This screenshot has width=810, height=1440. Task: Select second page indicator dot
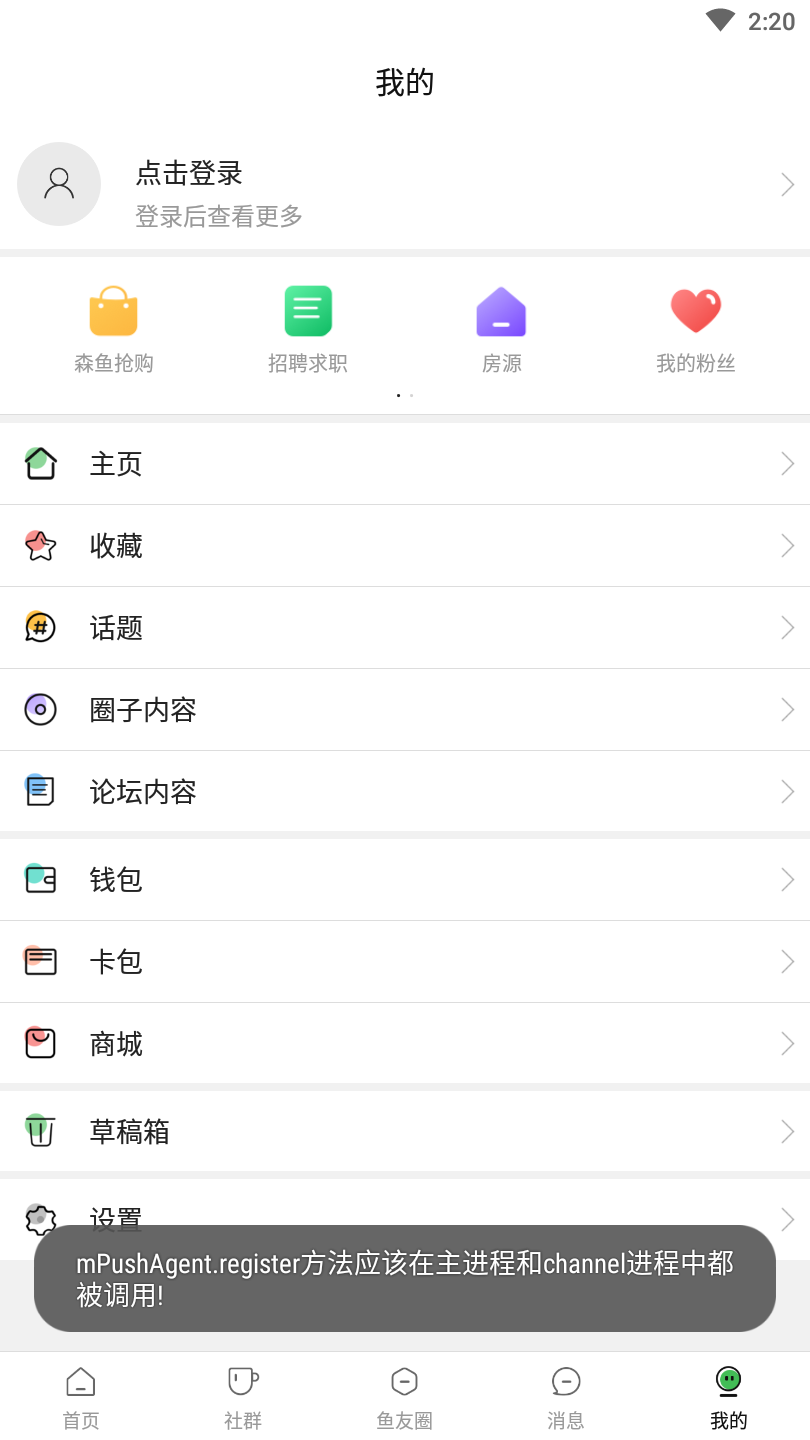pyautogui.click(x=410, y=395)
